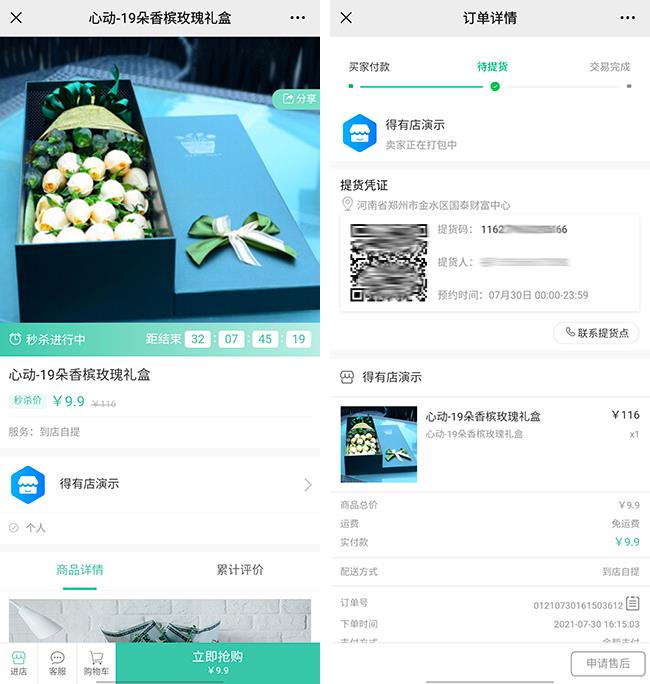This screenshot has width=650, height=684.
Task: Request after-sales service via 申请售后
Action: (x=607, y=663)
